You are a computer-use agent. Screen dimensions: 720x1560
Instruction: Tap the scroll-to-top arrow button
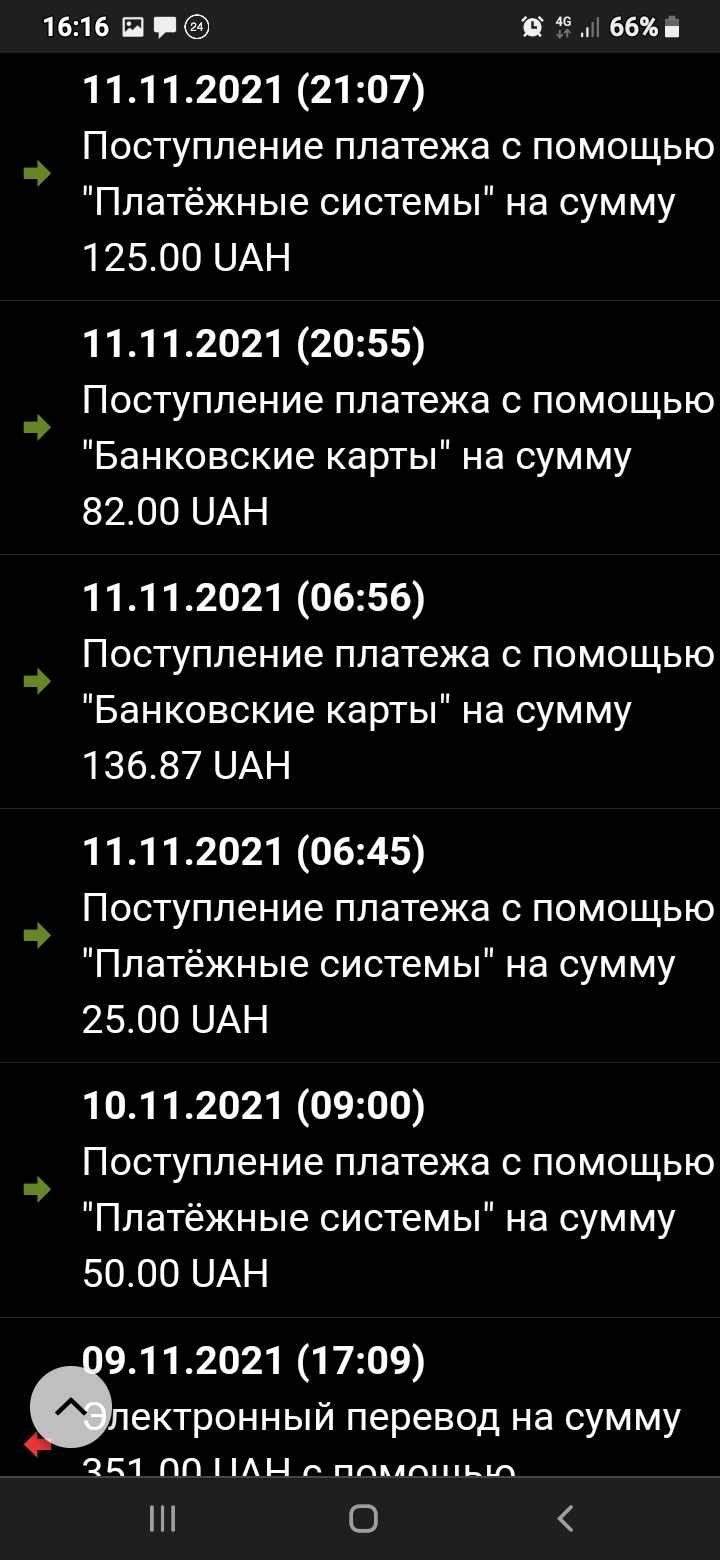71,1407
